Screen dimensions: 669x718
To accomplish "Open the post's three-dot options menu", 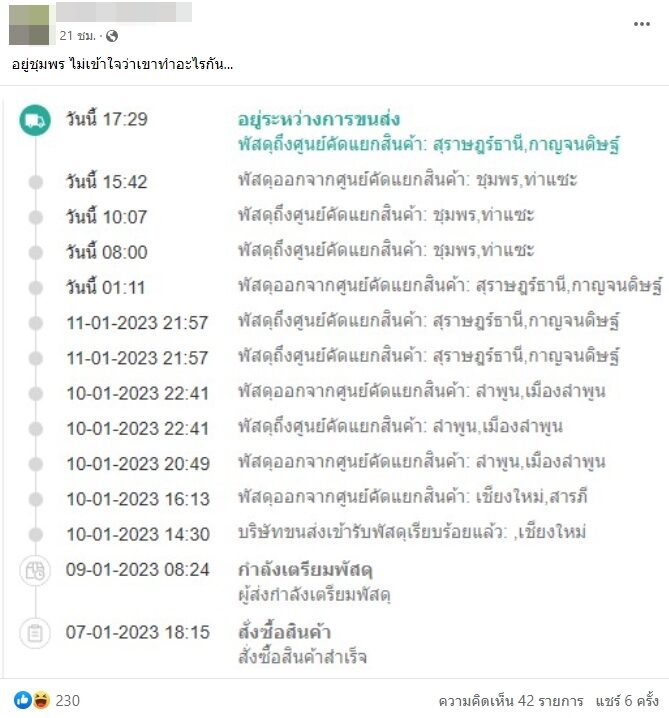I will (x=640, y=24).
